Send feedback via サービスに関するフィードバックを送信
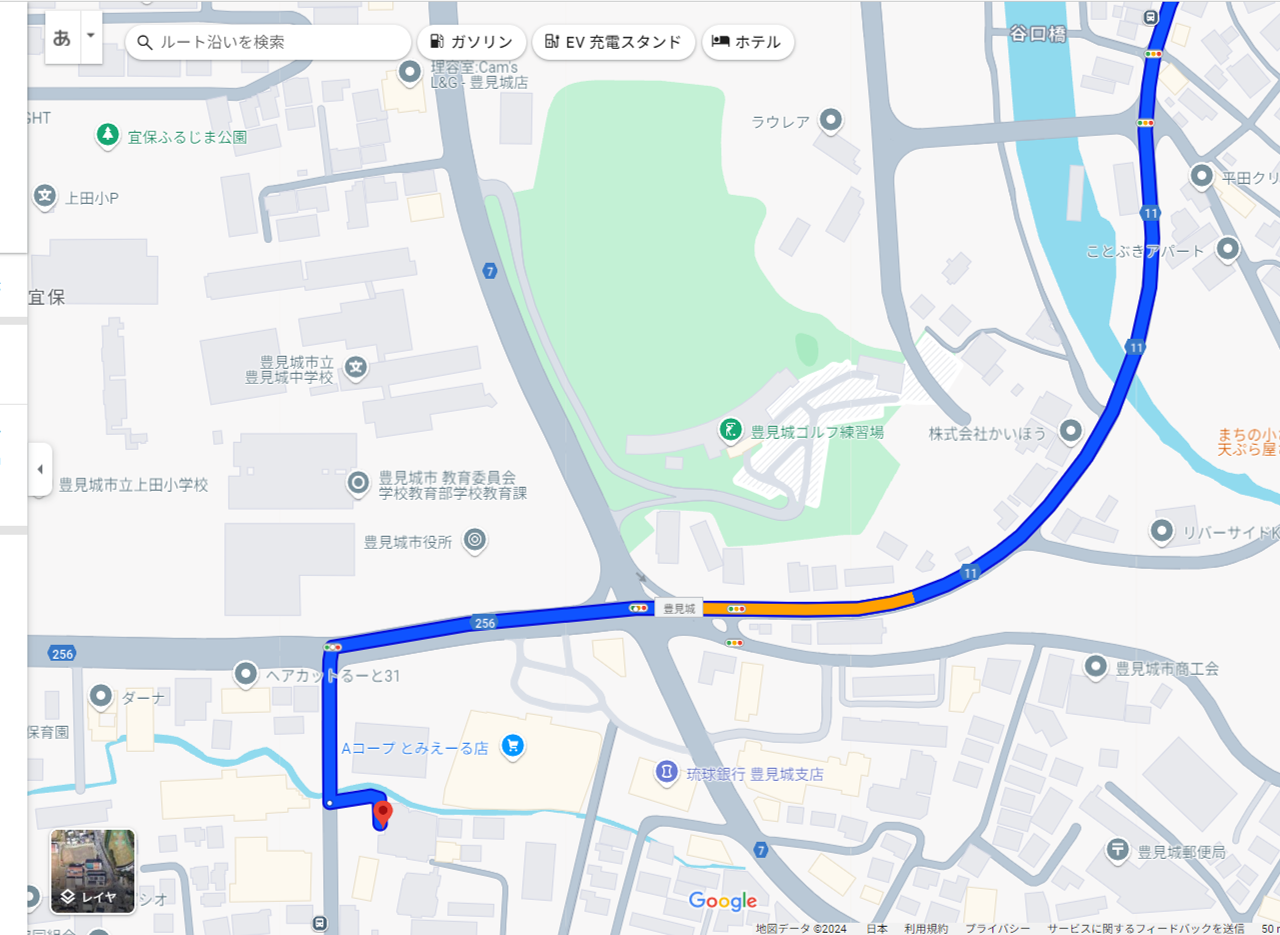Image resolution: width=1280 pixels, height=935 pixels. pos(1145,928)
